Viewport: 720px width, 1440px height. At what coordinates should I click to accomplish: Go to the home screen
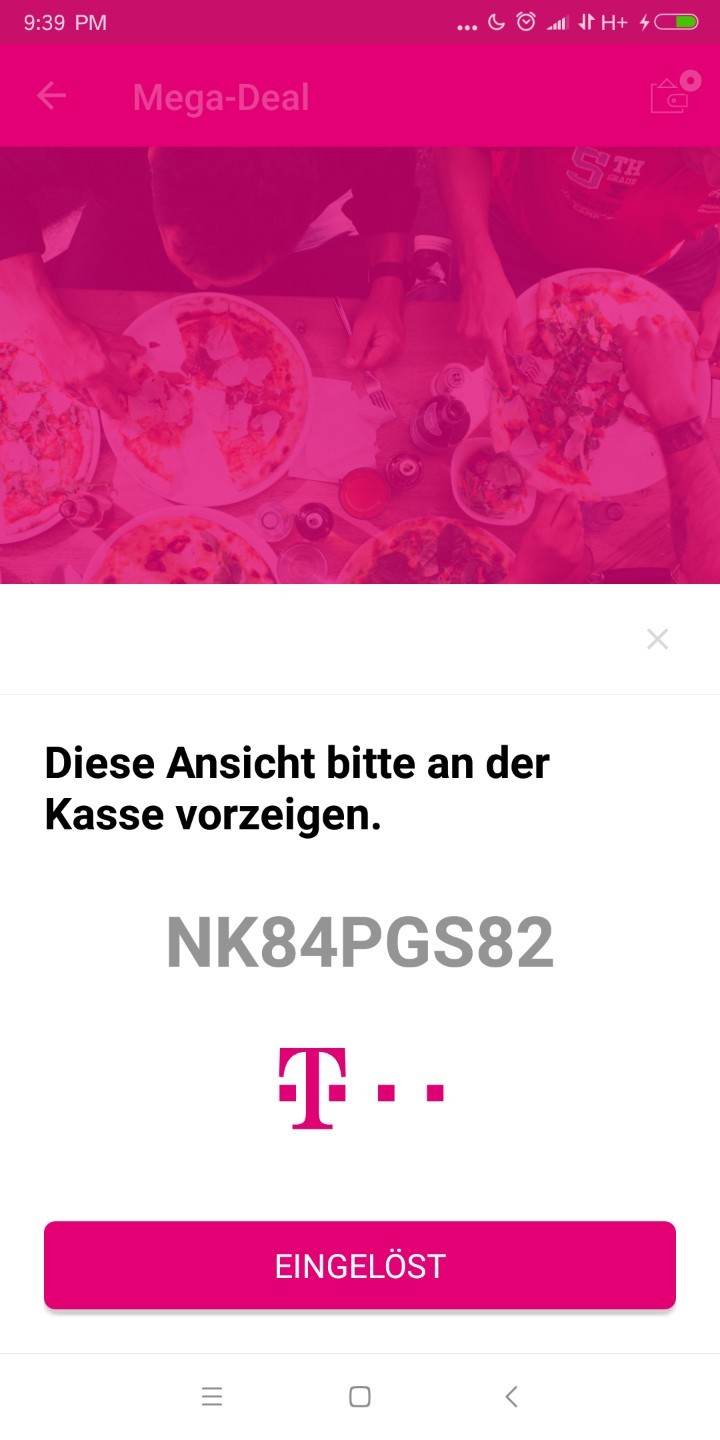(x=360, y=1397)
